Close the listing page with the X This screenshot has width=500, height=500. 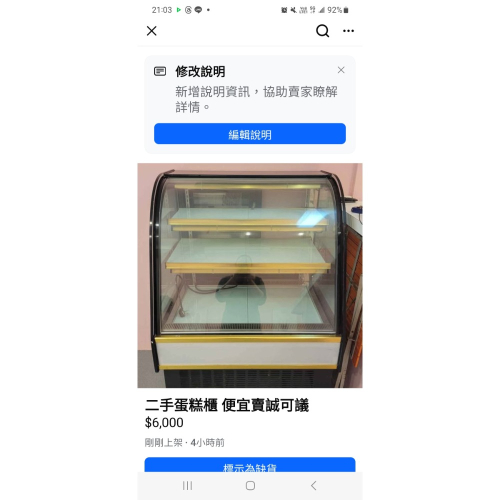click(x=152, y=31)
